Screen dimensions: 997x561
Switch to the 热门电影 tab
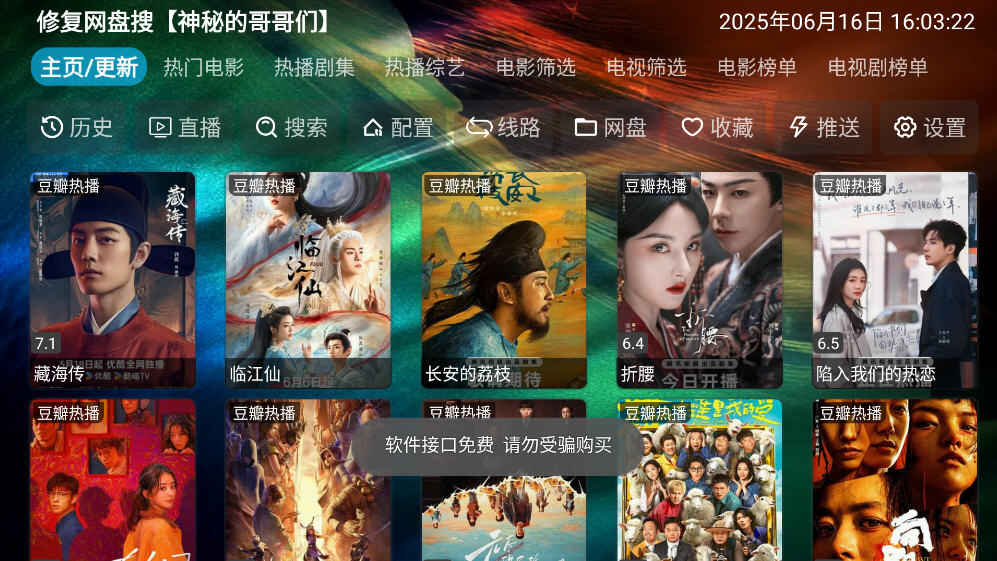point(203,68)
